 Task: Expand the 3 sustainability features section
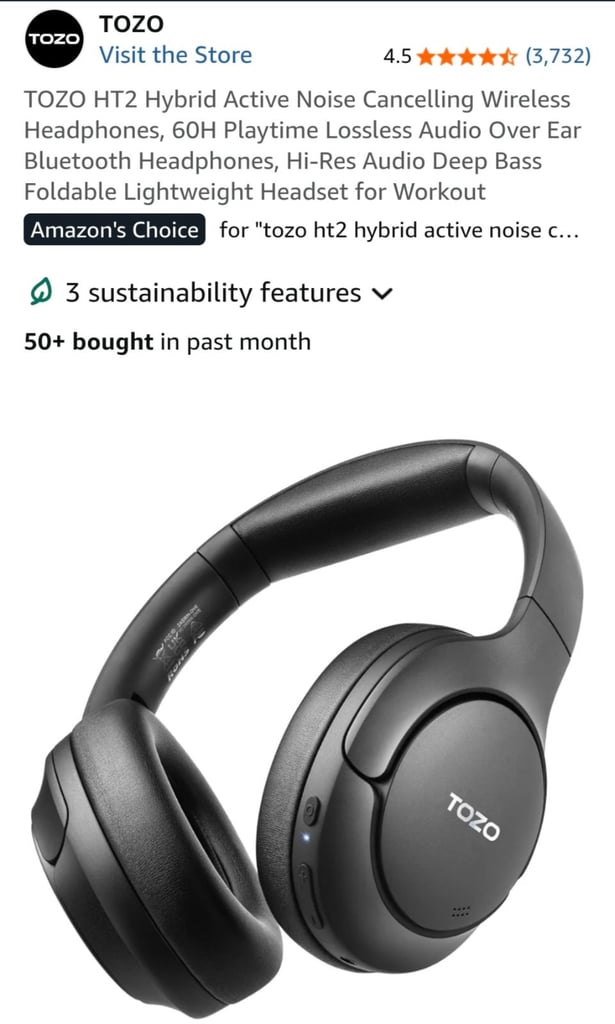(212, 293)
